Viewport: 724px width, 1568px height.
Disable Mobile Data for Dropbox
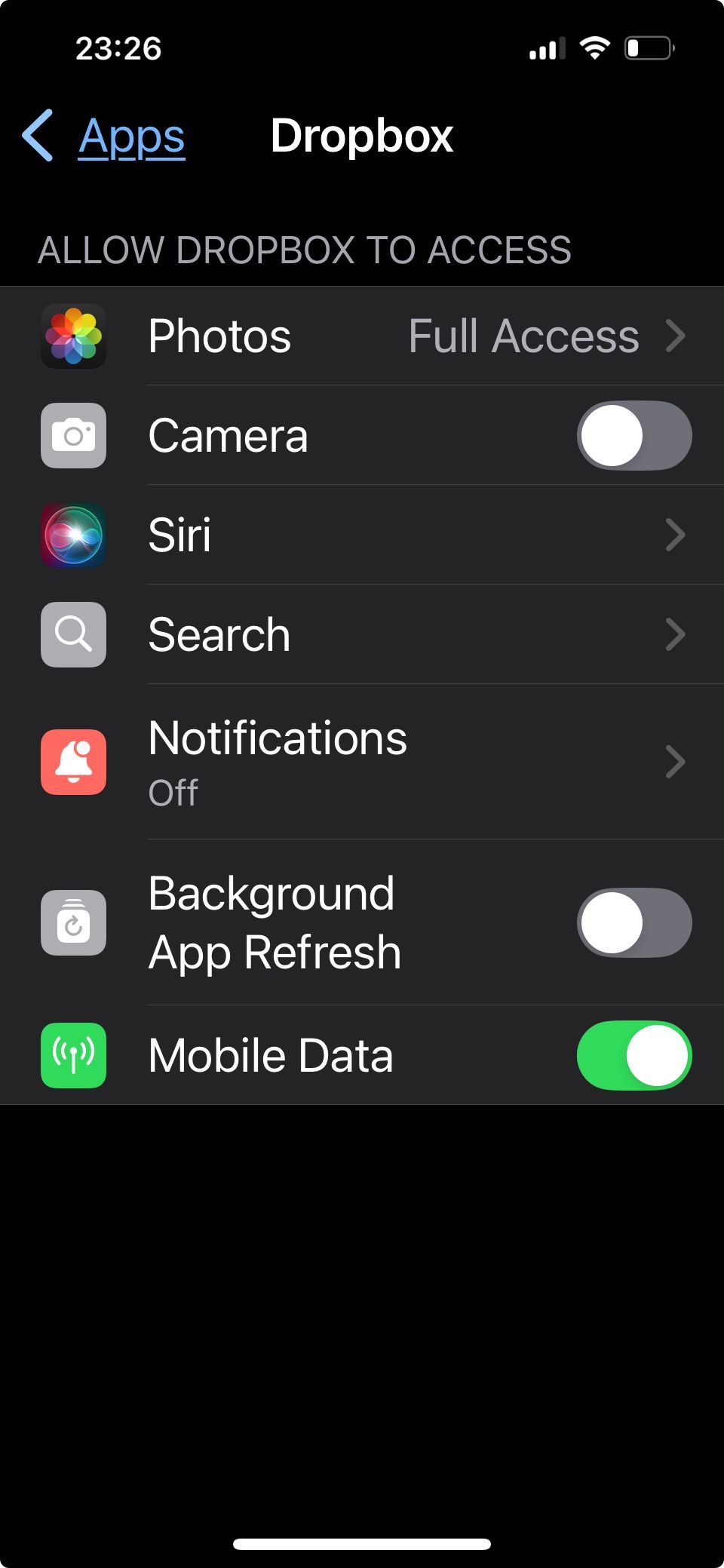pyautogui.click(x=634, y=1055)
